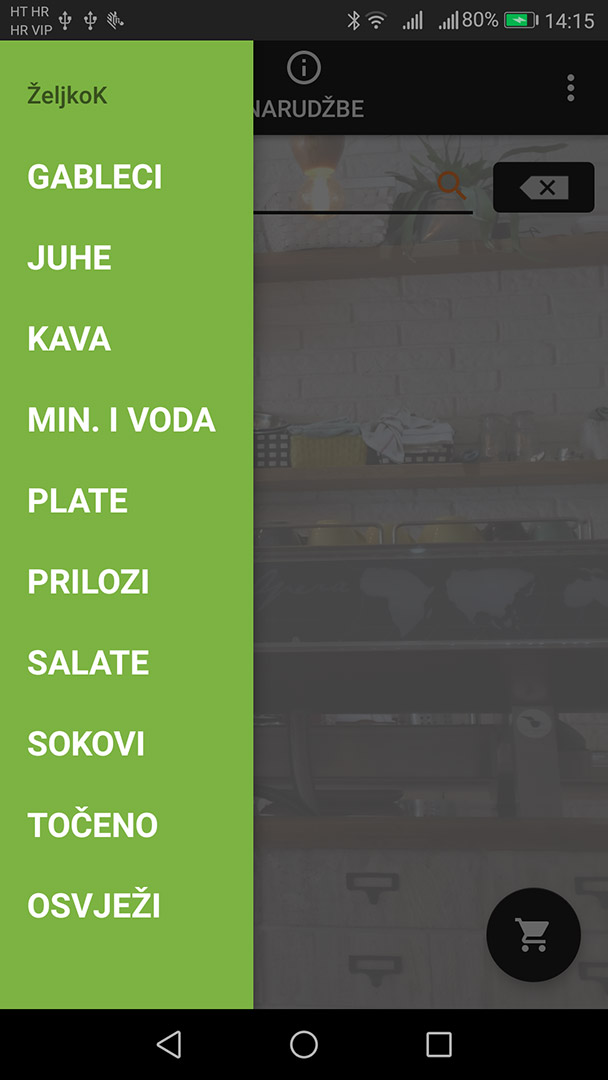This screenshot has height=1080, width=608.
Task: Choose KAVA from the drawer
Action: pyautogui.click(x=69, y=340)
